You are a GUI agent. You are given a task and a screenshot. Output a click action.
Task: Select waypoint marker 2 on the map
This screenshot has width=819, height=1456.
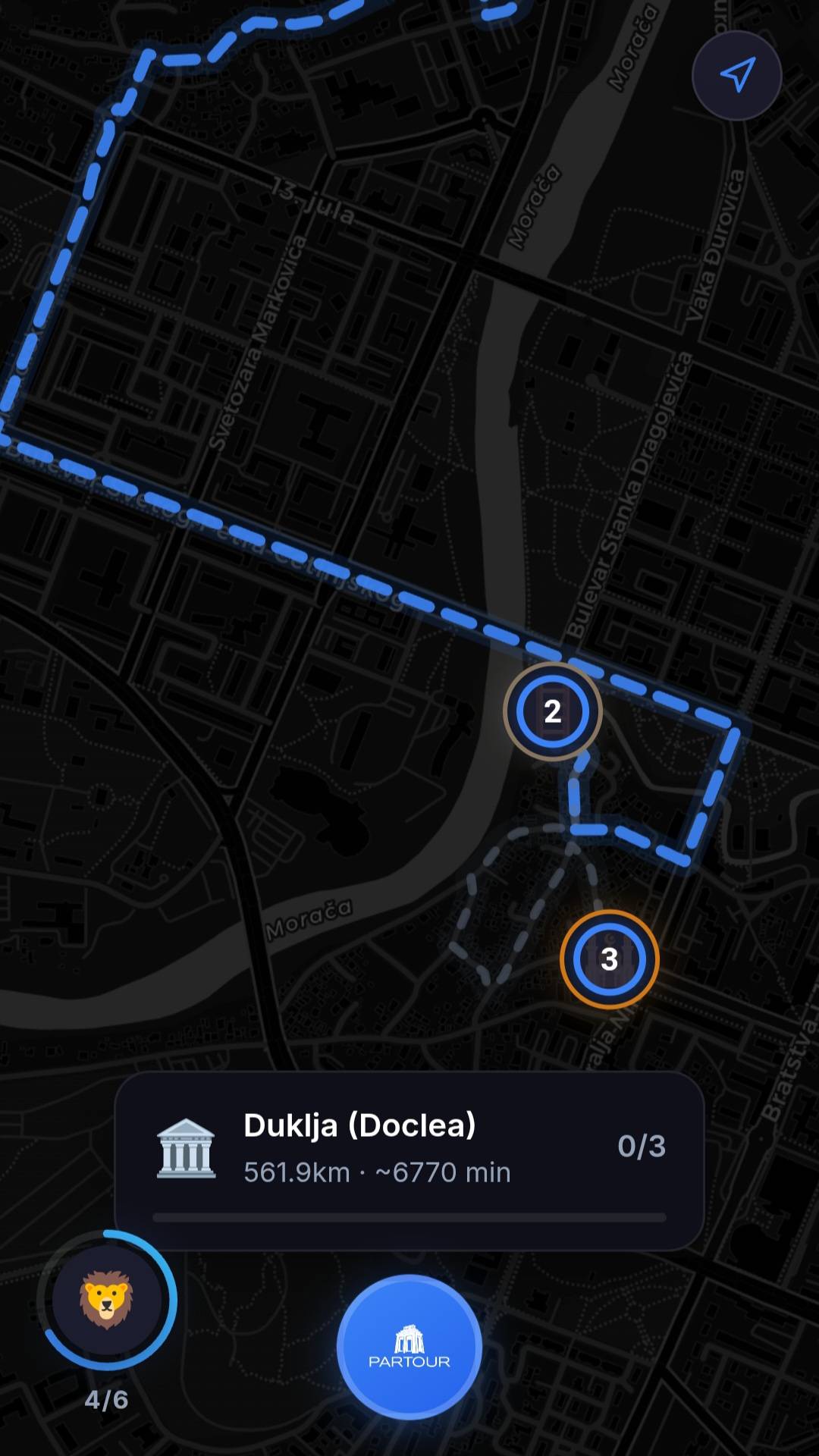point(551,710)
